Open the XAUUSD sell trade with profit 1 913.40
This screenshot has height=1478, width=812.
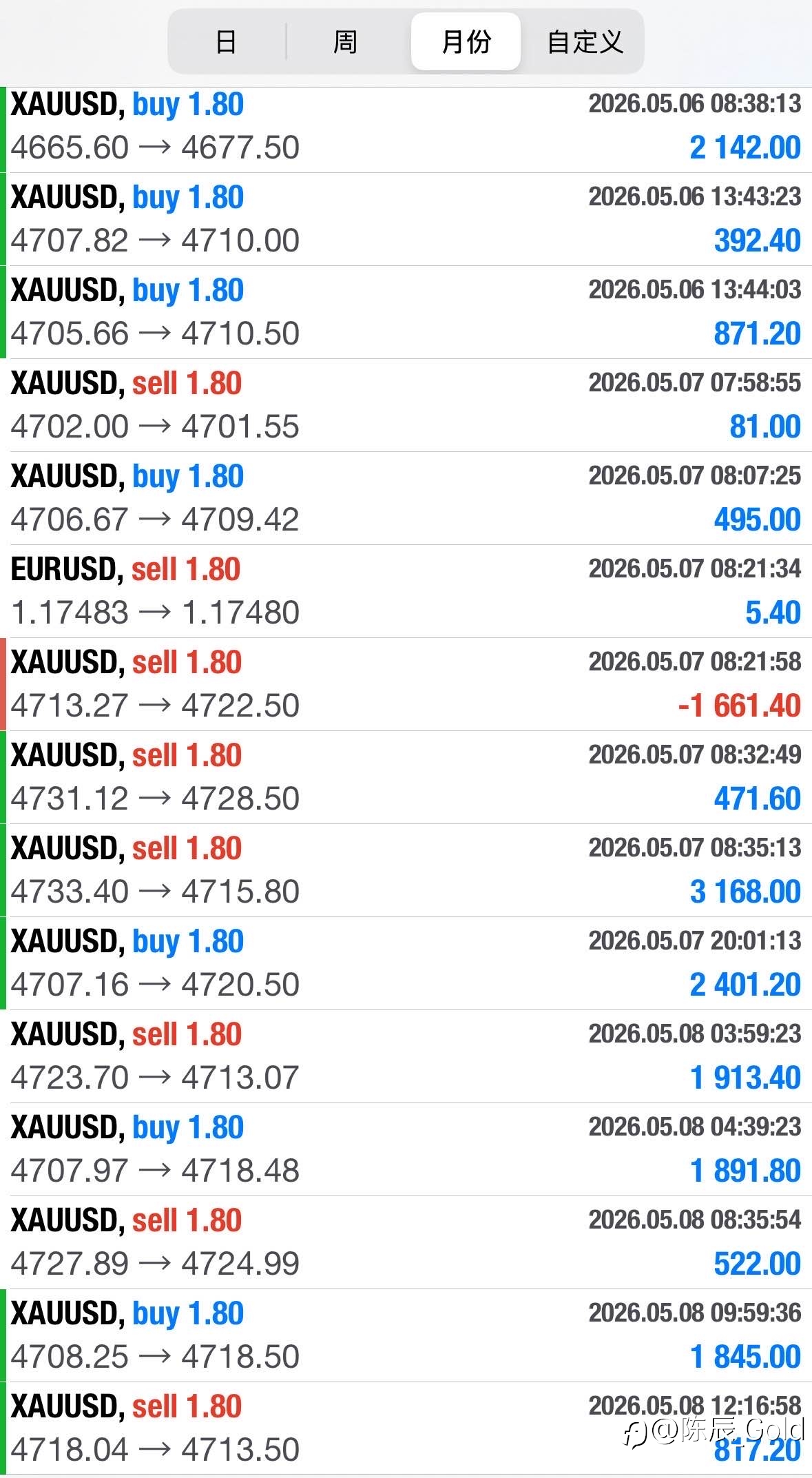[406, 1056]
